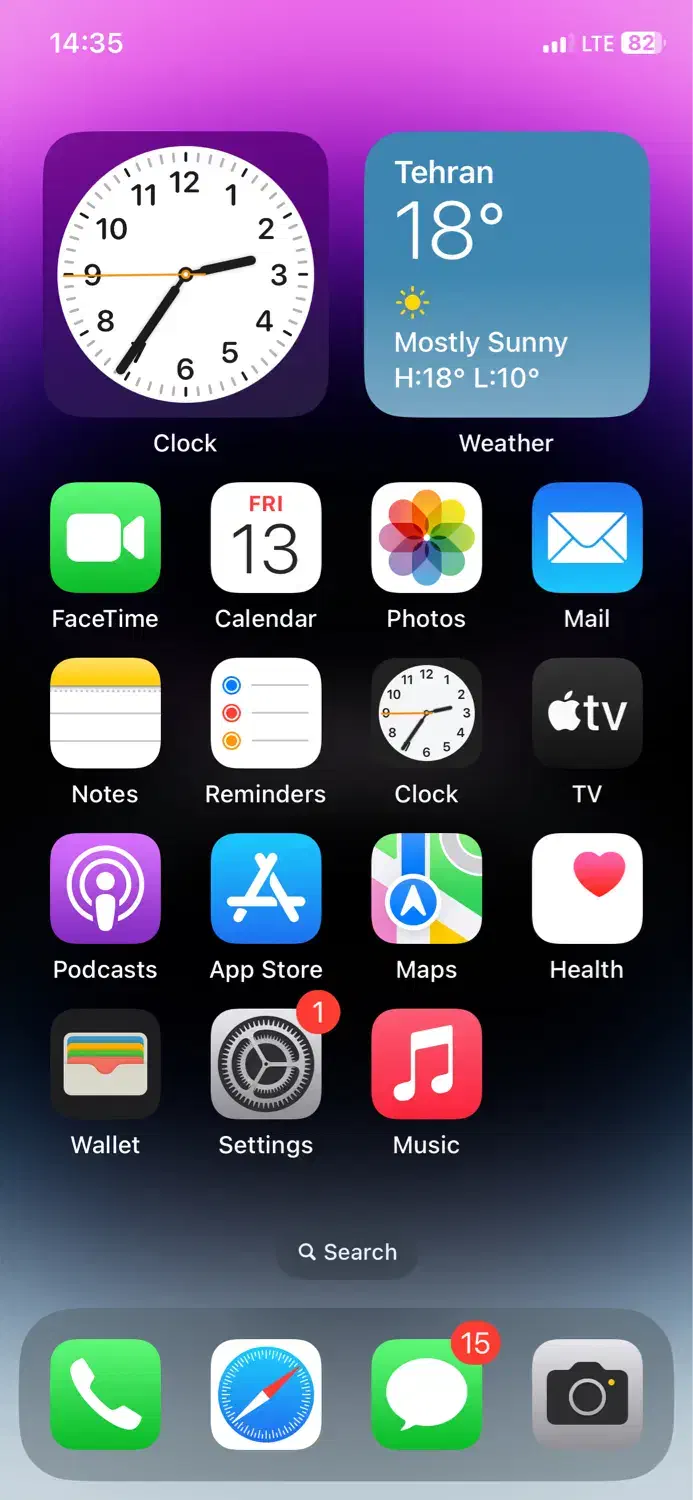This screenshot has width=693, height=1500.
Task: Launch the Podcasts app
Action: pos(105,889)
